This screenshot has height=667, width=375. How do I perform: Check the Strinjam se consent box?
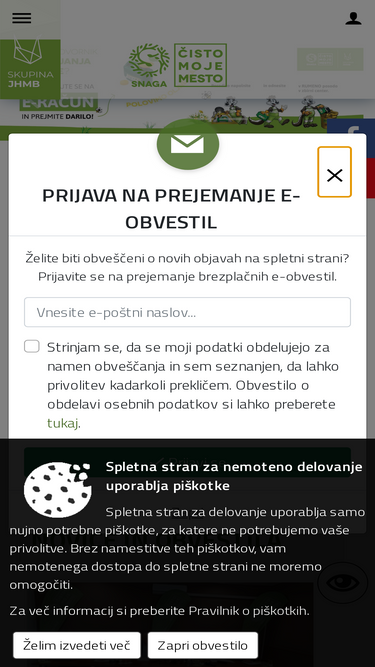(x=32, y=346)
